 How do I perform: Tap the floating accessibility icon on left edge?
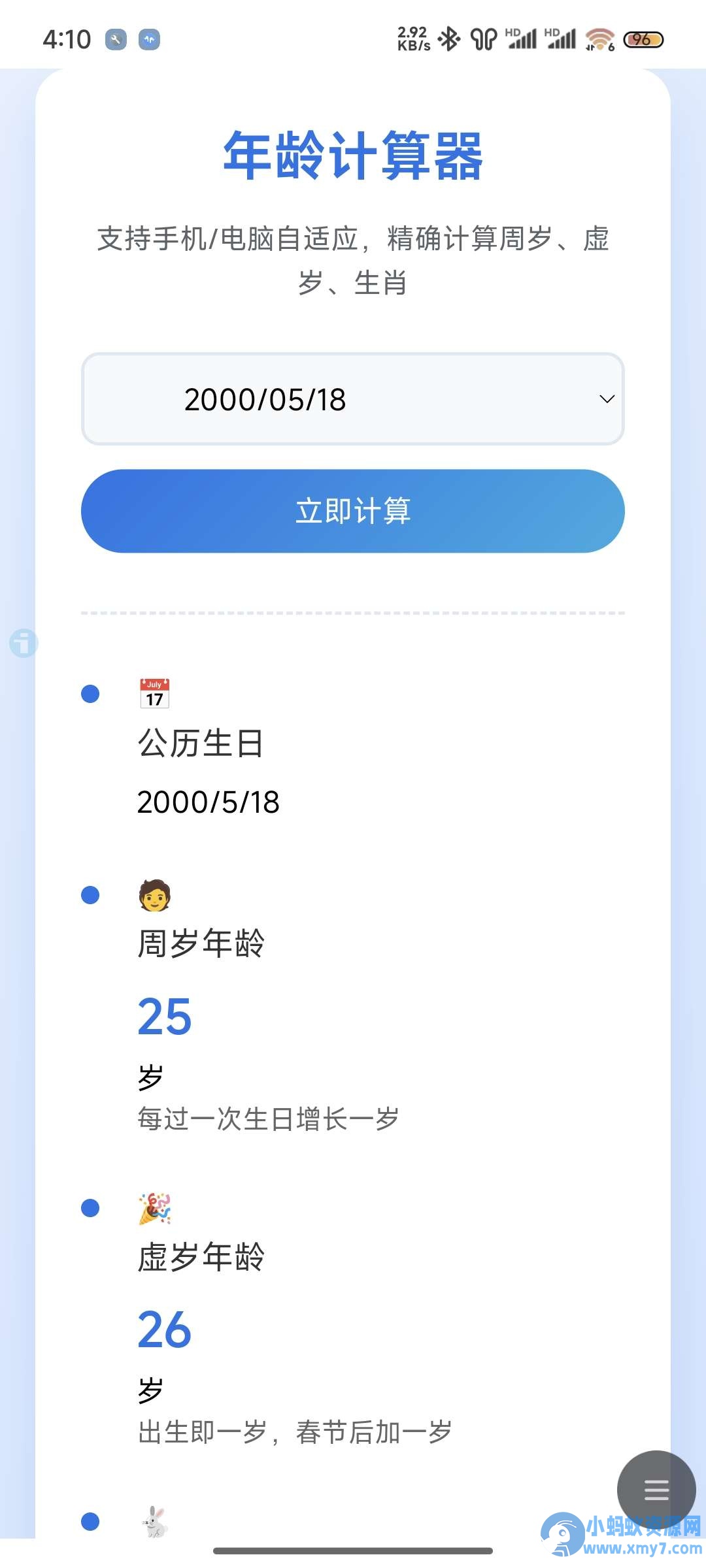pyautogui.click(x=24, y=643)
